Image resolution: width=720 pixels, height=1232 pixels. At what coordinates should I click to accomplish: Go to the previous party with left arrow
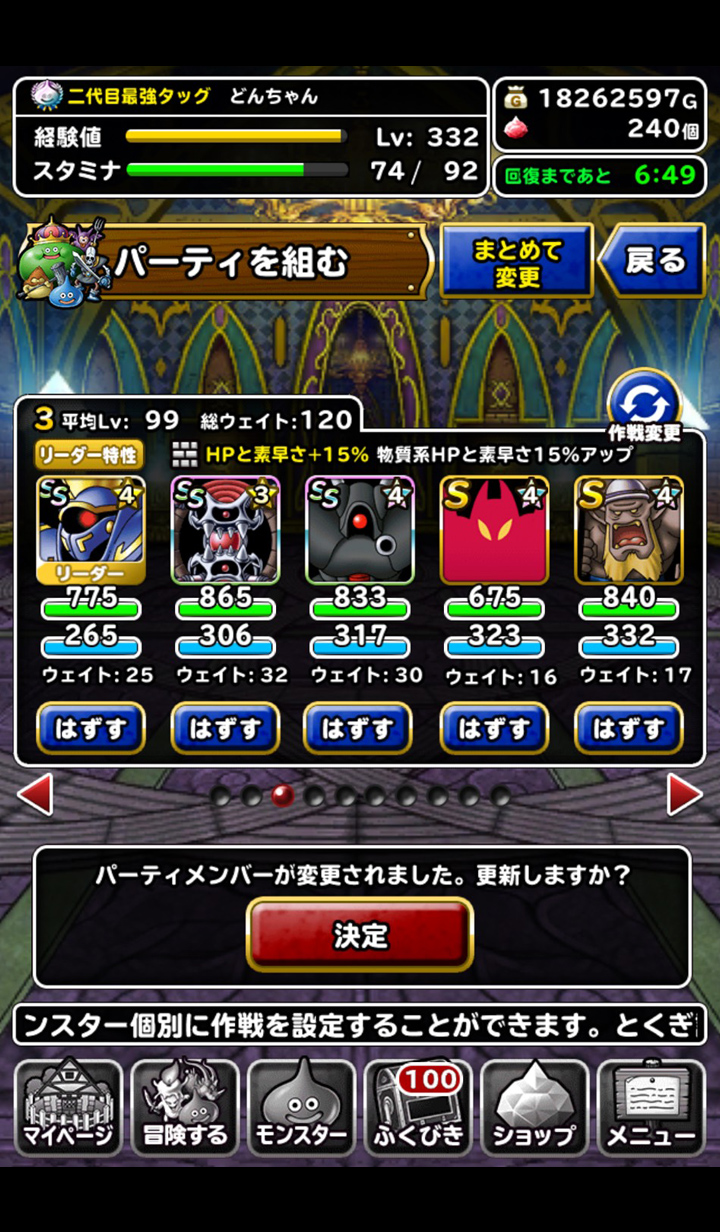click(35, 794)
